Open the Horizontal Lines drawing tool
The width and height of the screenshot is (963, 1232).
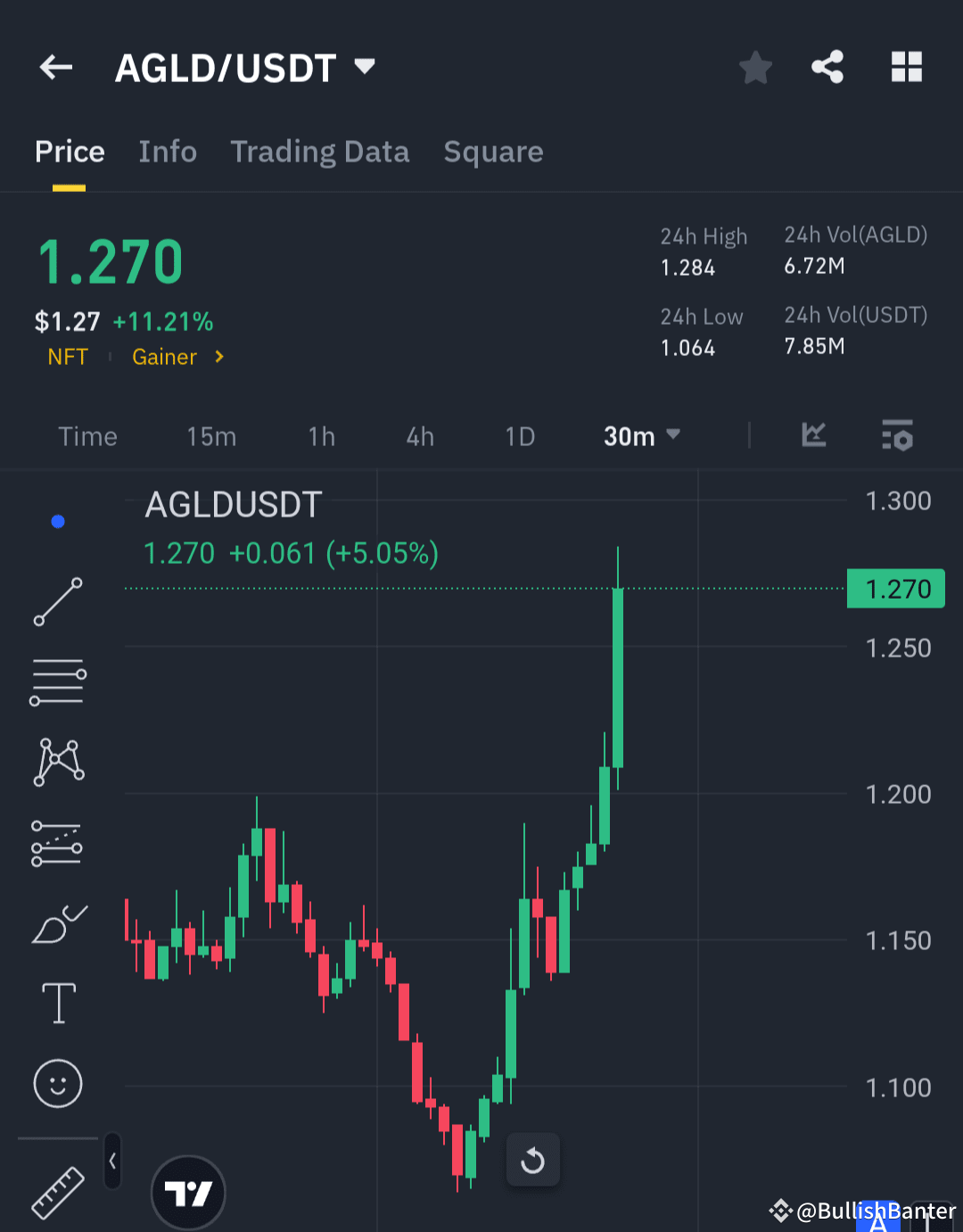[57, 681]
